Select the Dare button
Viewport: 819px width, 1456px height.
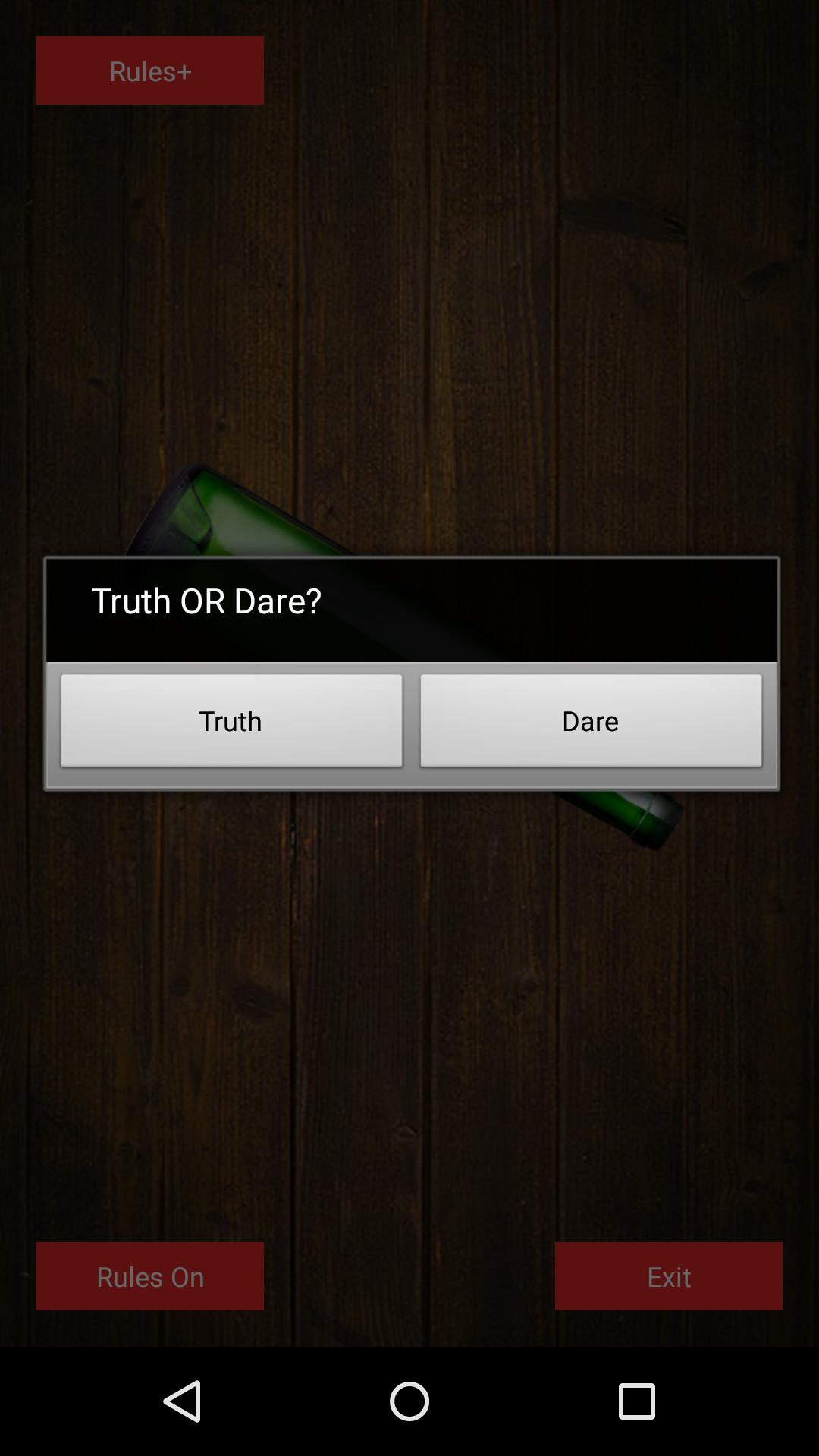point(591,720)
